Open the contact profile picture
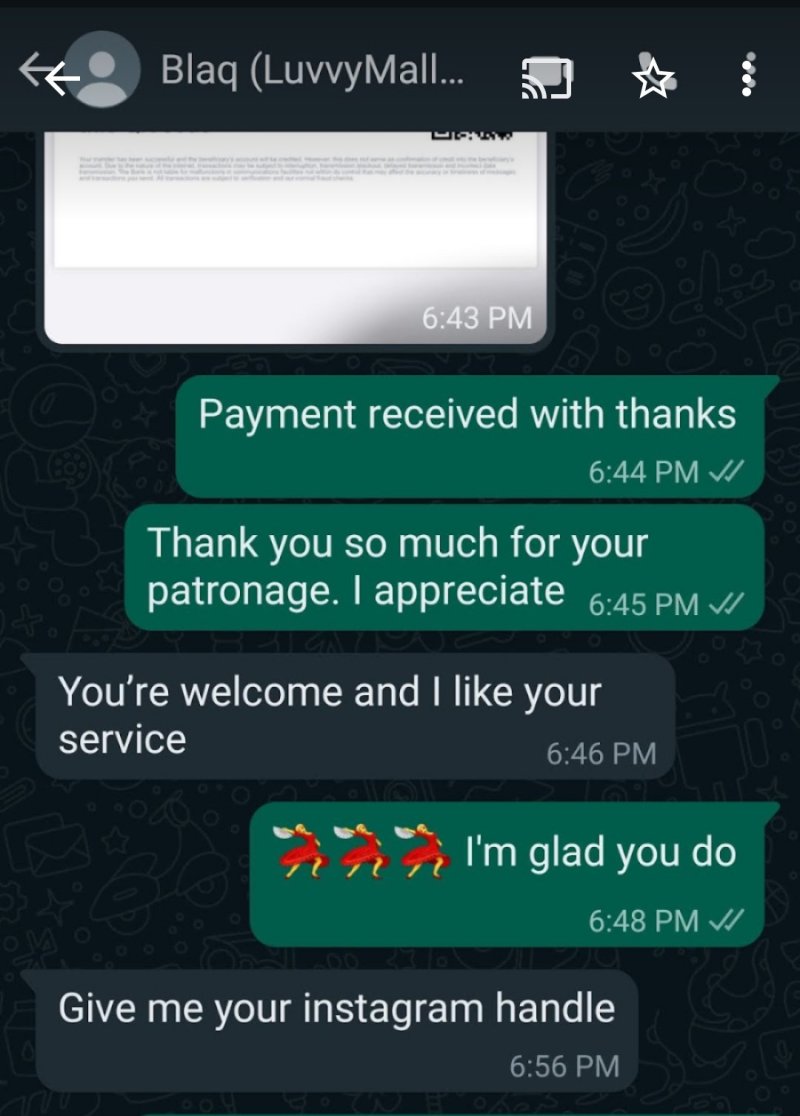This screenshot has width=800, height=1116. [104, 70]
